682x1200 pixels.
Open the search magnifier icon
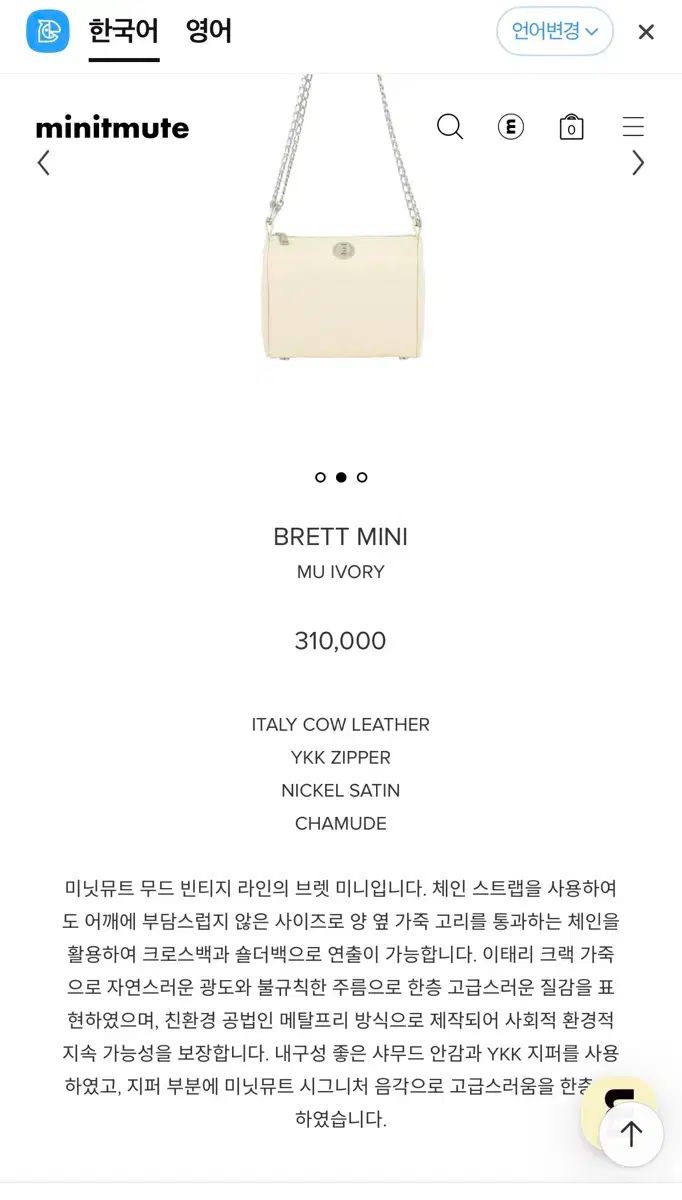point(450,127)
